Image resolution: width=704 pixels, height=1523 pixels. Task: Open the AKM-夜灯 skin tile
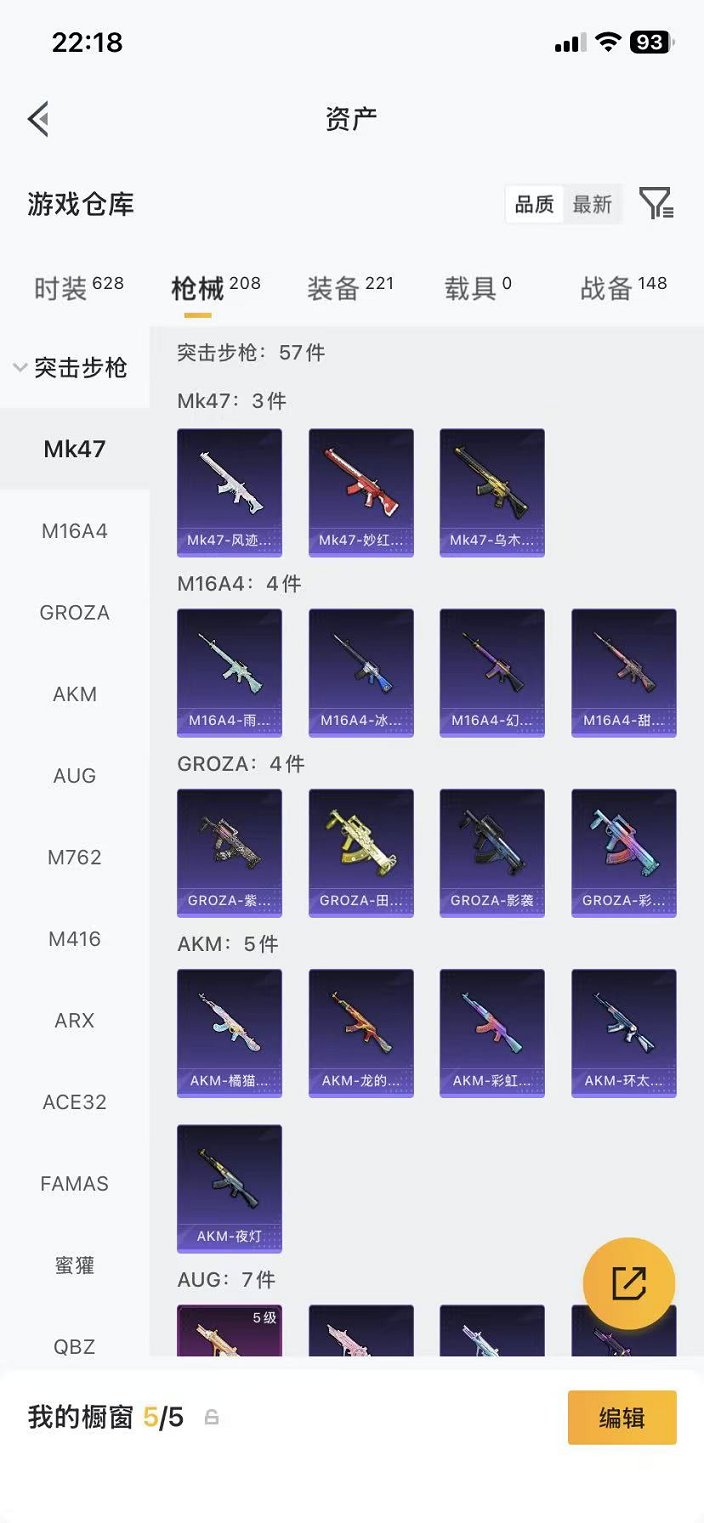229,1188
